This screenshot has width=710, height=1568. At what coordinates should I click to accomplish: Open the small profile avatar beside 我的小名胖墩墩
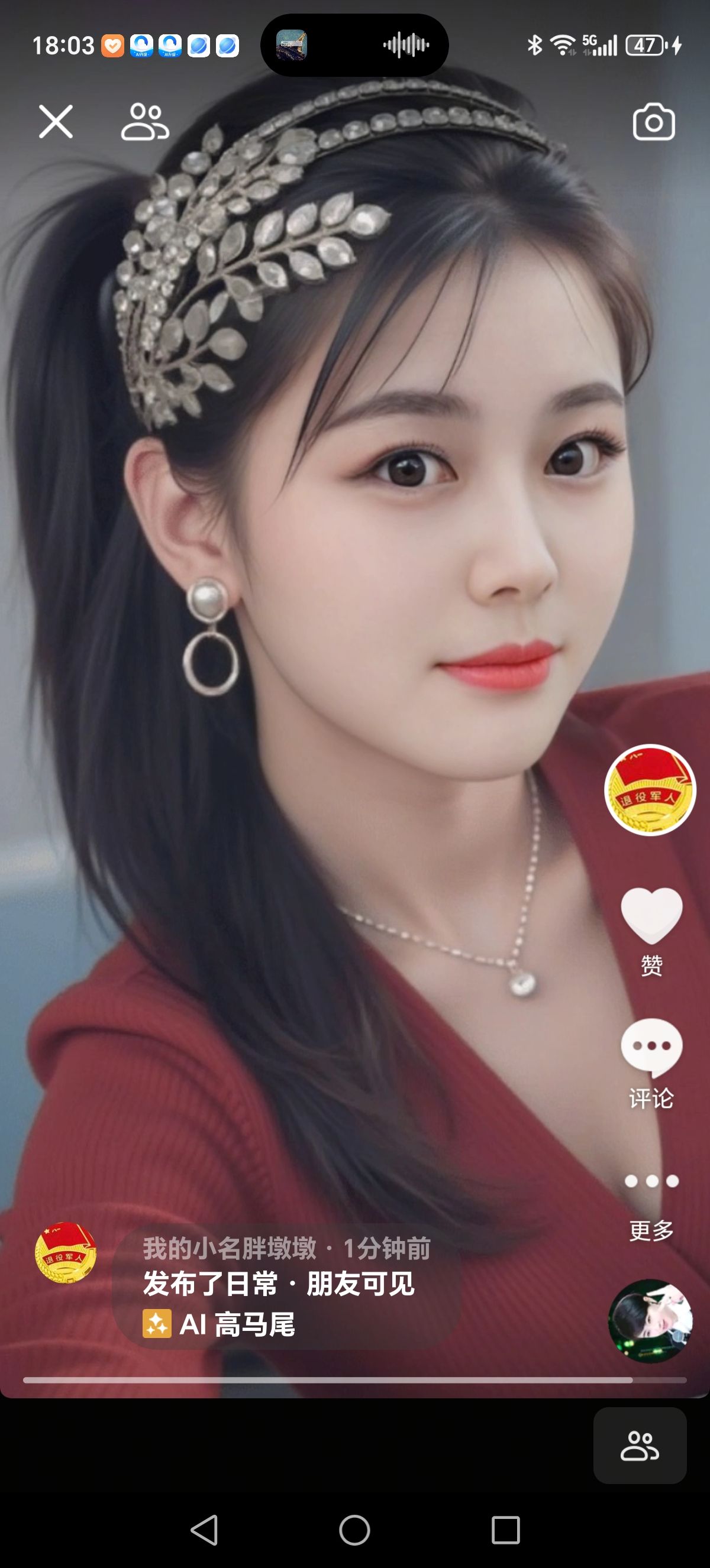[x=66, y=1252]
